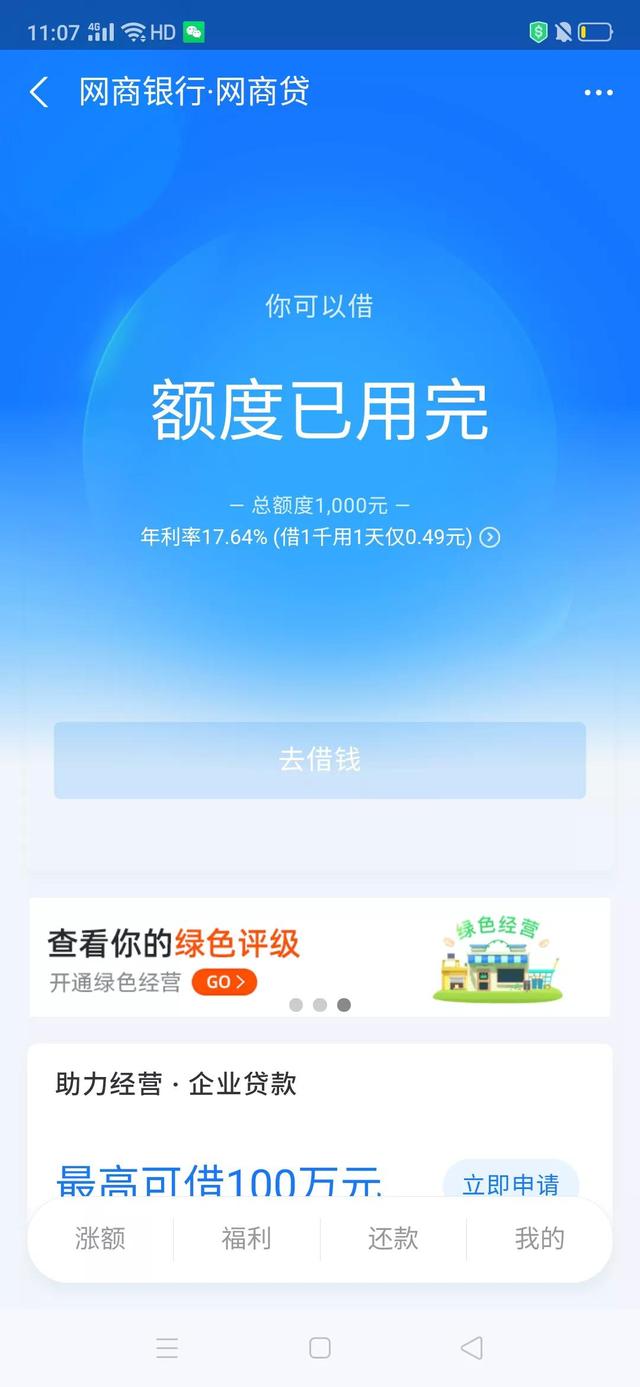Go to the 我的 tab
Image resolution: width=640 pixels, height=1387 pixels.
(x=540, y=1239)
